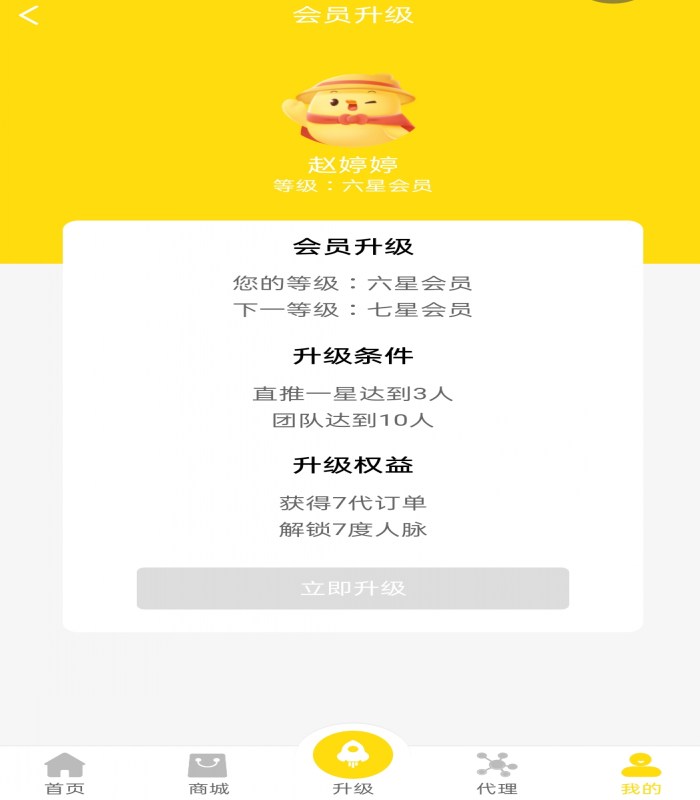Switch to the 代理 tab
700x800 pixels.
coord(496,773)
